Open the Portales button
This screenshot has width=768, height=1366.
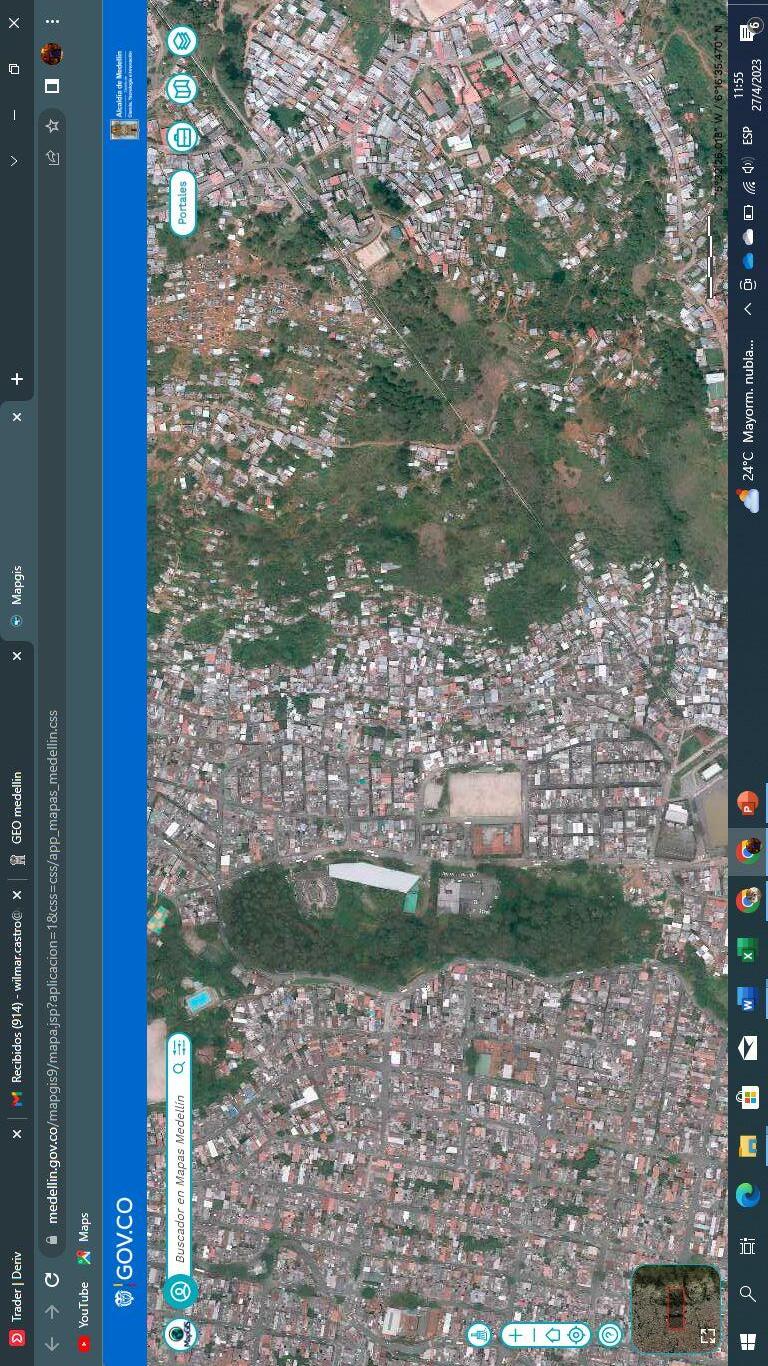point(182,203)
